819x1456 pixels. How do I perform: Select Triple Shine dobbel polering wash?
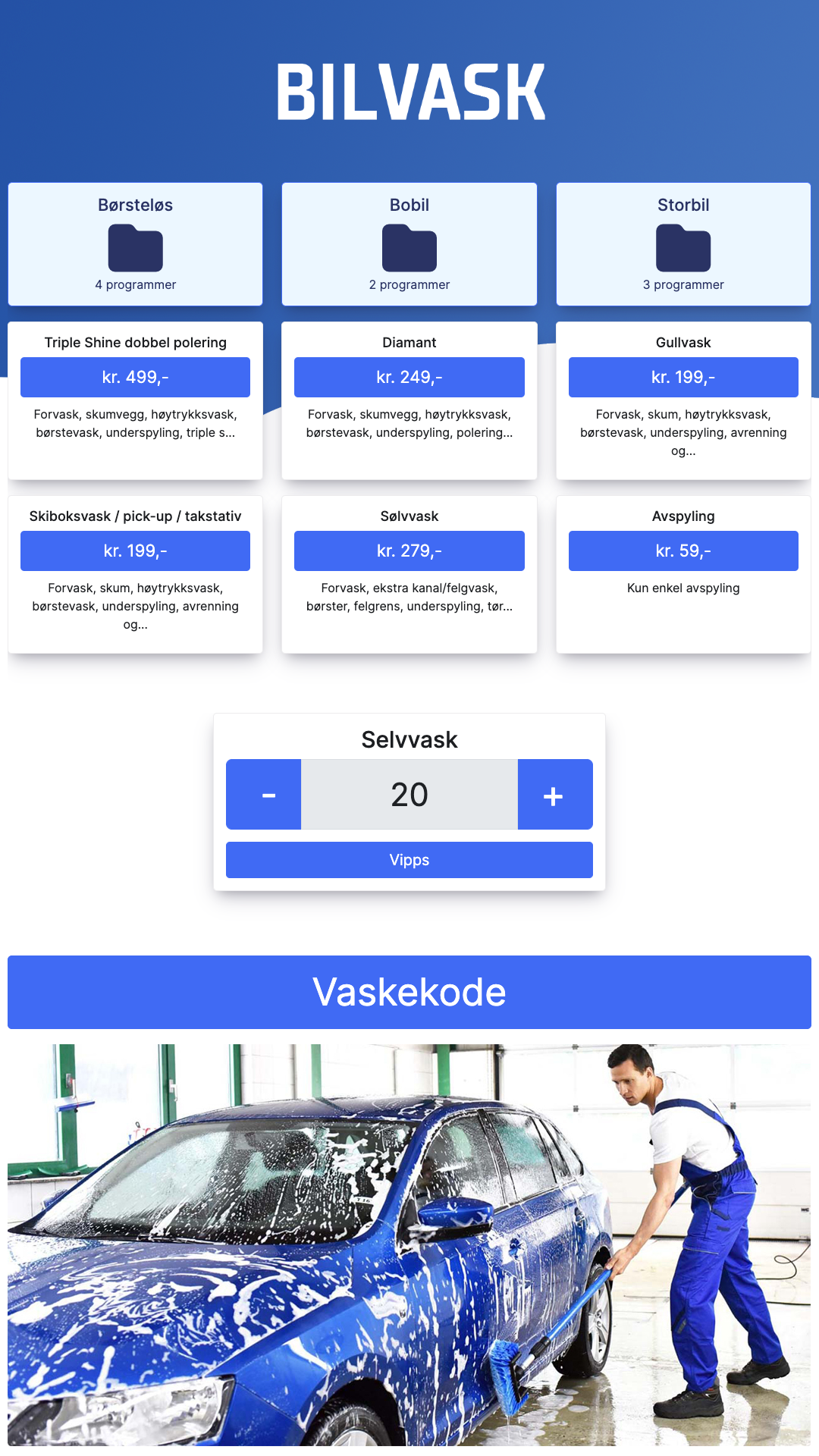point(135,400)
